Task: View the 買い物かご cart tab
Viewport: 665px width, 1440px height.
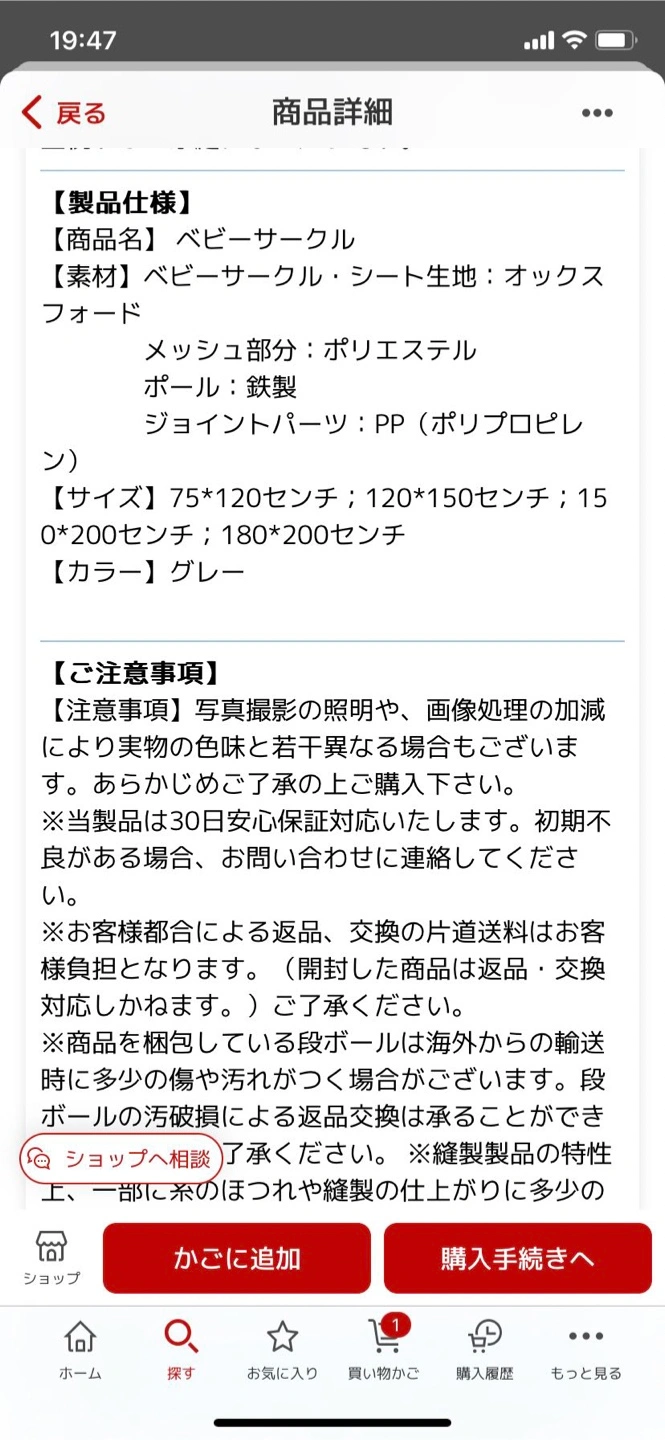Action: (x=383, y=1350)
